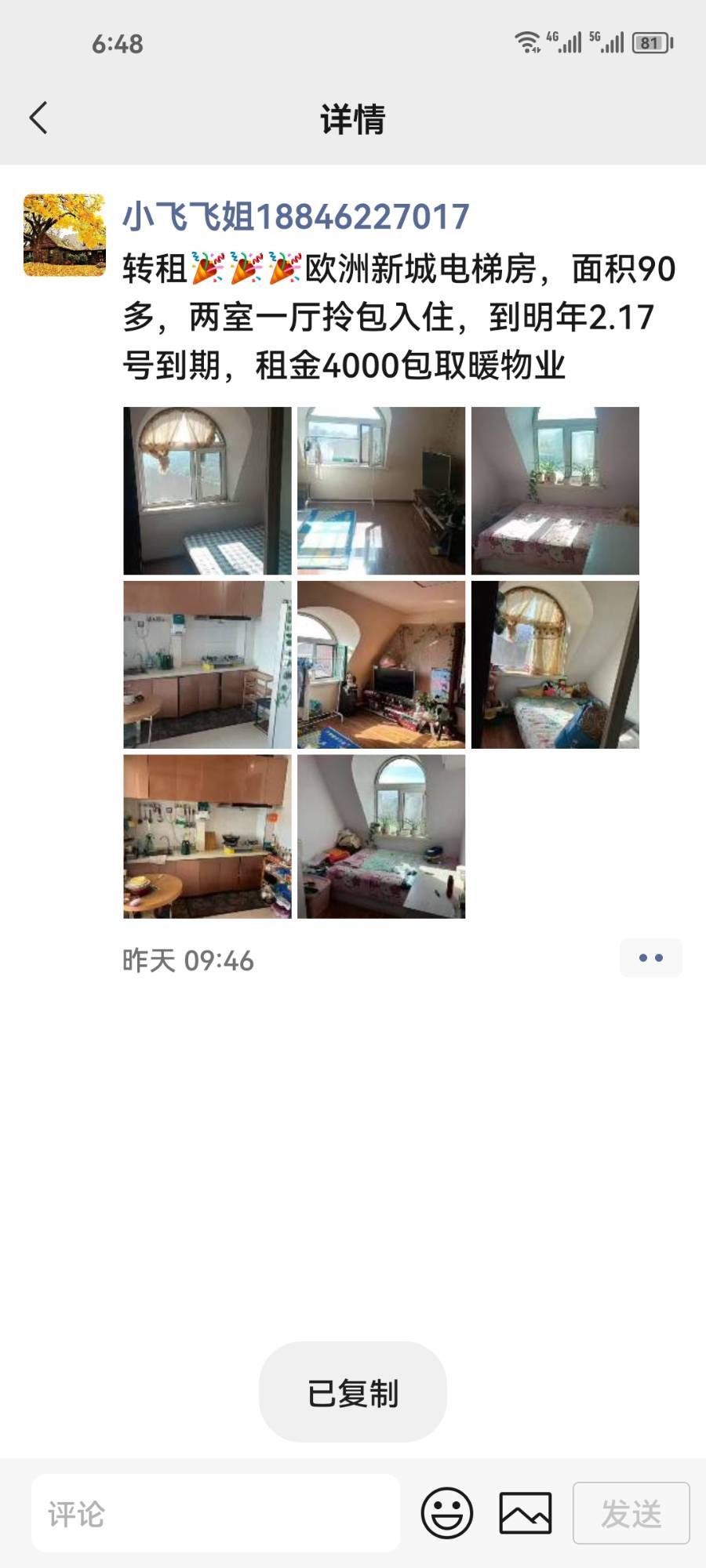This screenshot has height=1568, width=706.
Task: Open 小飞飞姐's profile avatar
Action: 64,235
